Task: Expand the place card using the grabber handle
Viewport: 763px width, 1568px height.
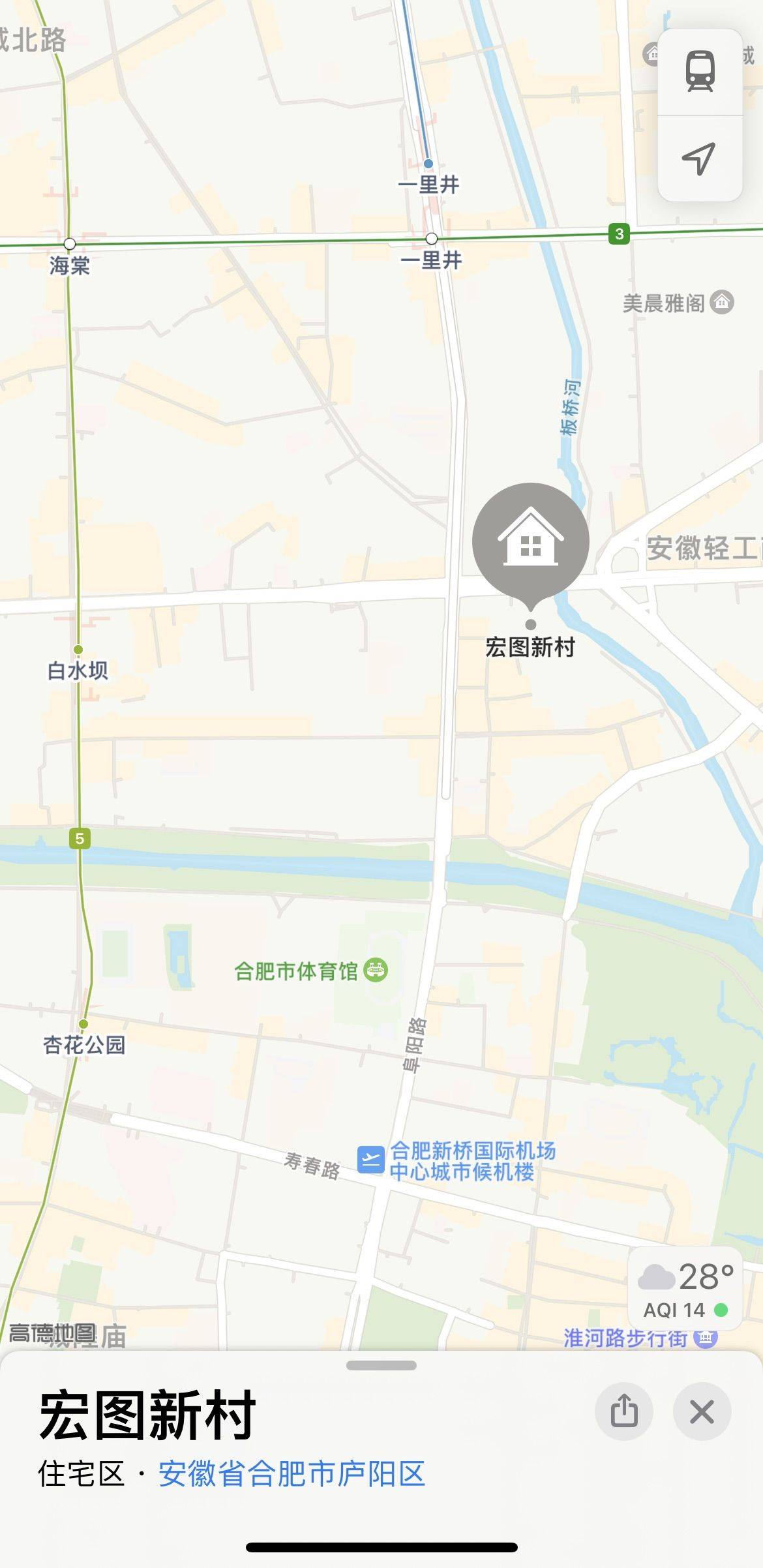Action: (381, 1365)
